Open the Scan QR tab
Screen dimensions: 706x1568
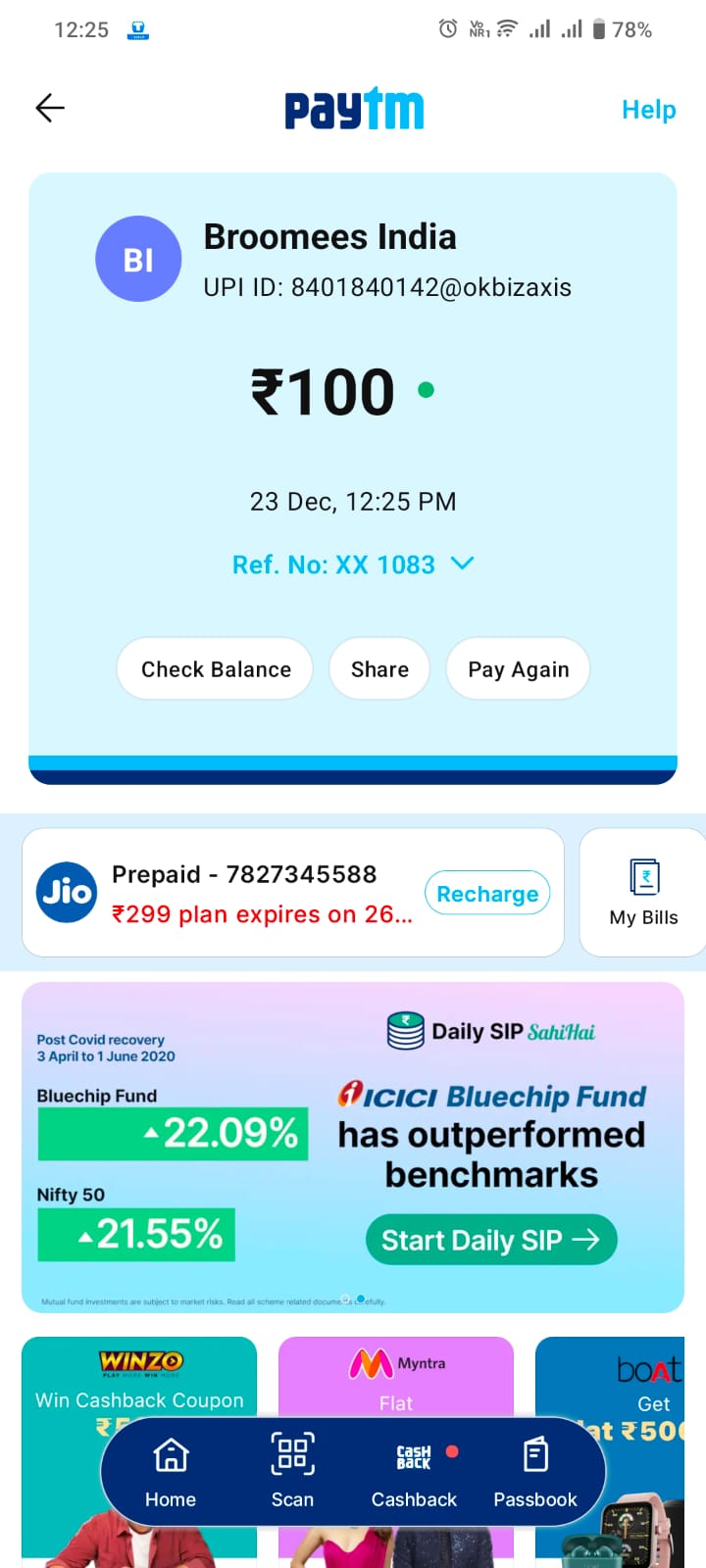(292, 1472)
